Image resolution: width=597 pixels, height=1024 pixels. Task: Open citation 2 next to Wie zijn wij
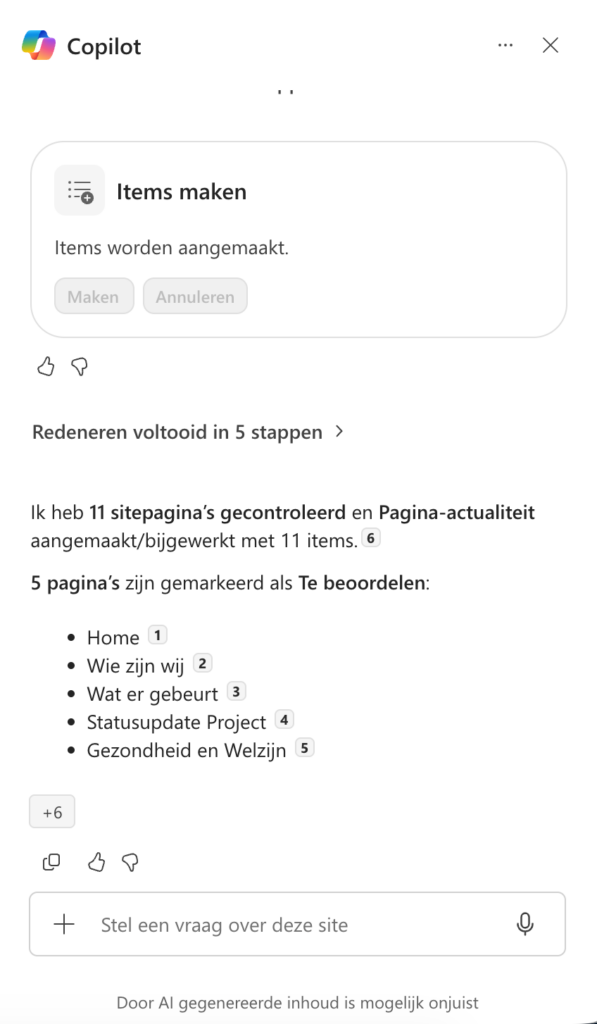[202, 664]
